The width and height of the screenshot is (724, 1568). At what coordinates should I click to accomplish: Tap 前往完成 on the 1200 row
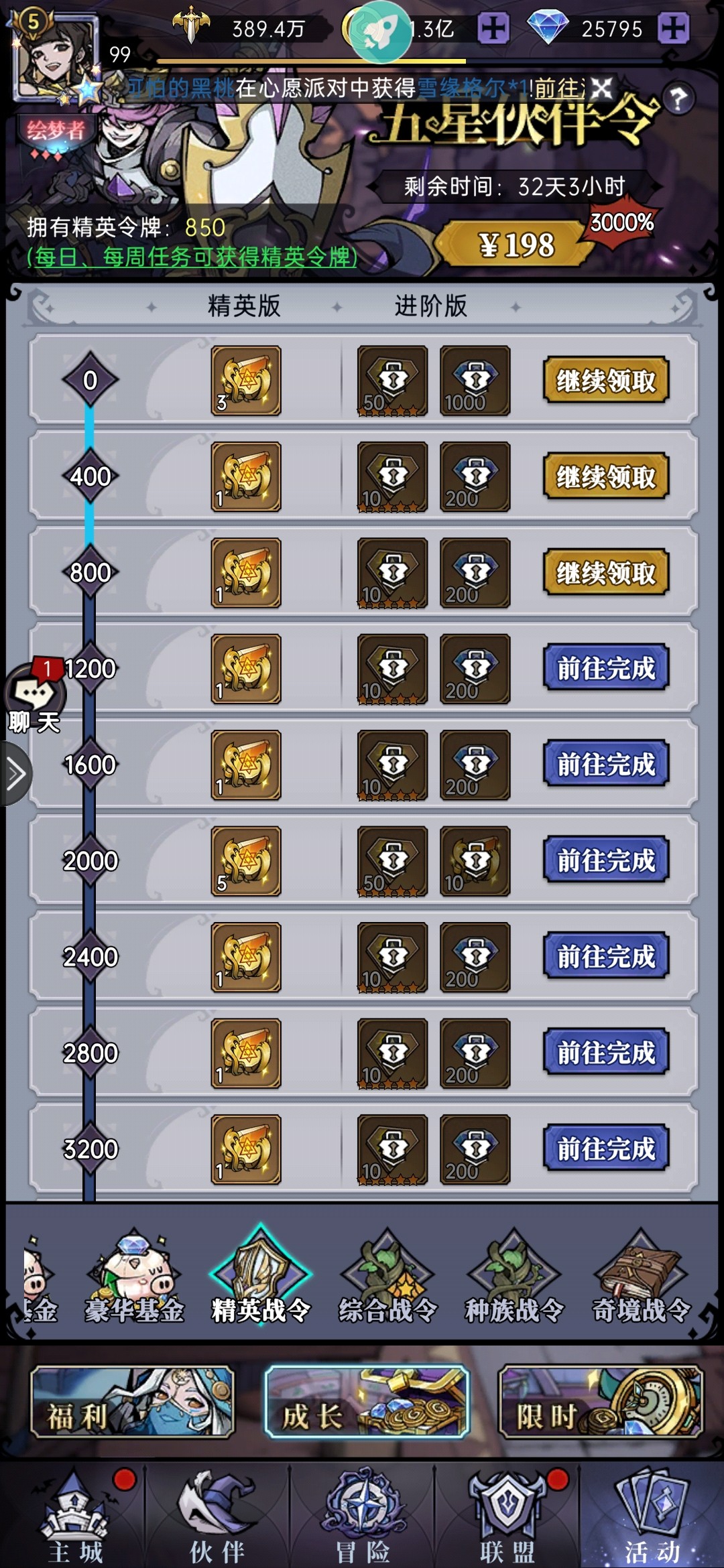pos(605,668)
